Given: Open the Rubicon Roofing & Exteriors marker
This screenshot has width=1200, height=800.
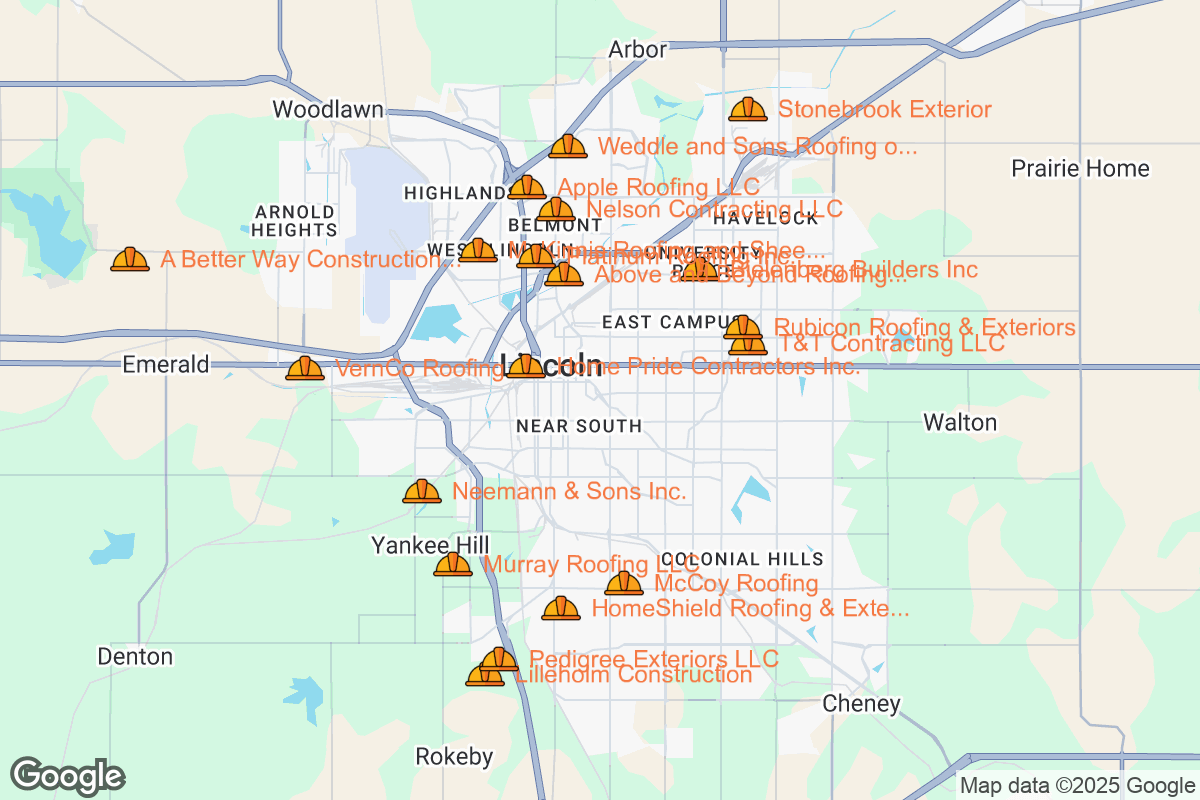Looking at the screenshot, I should [742, 326].
